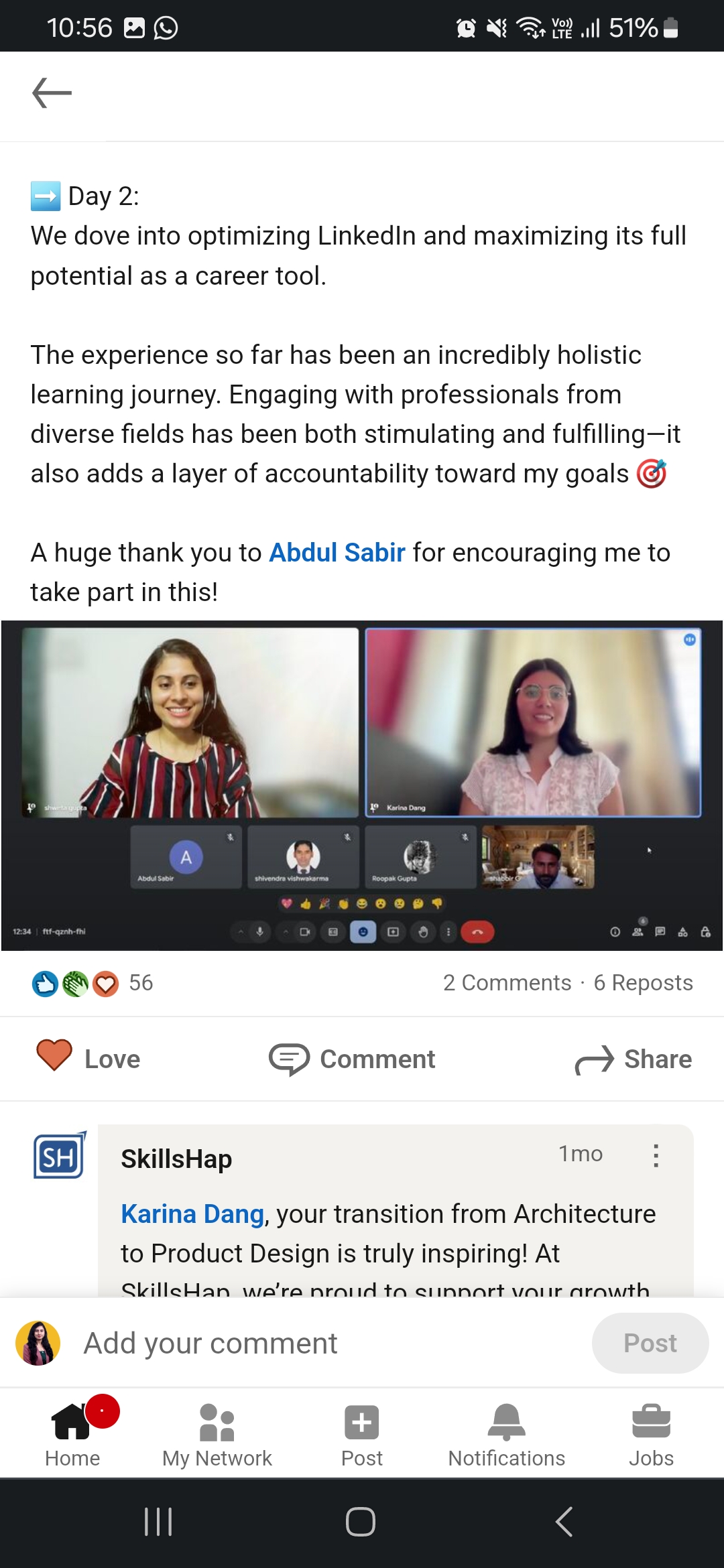Tap the system back button
This screenshot has width=724, height=1568.
[x=564, y=1522]
